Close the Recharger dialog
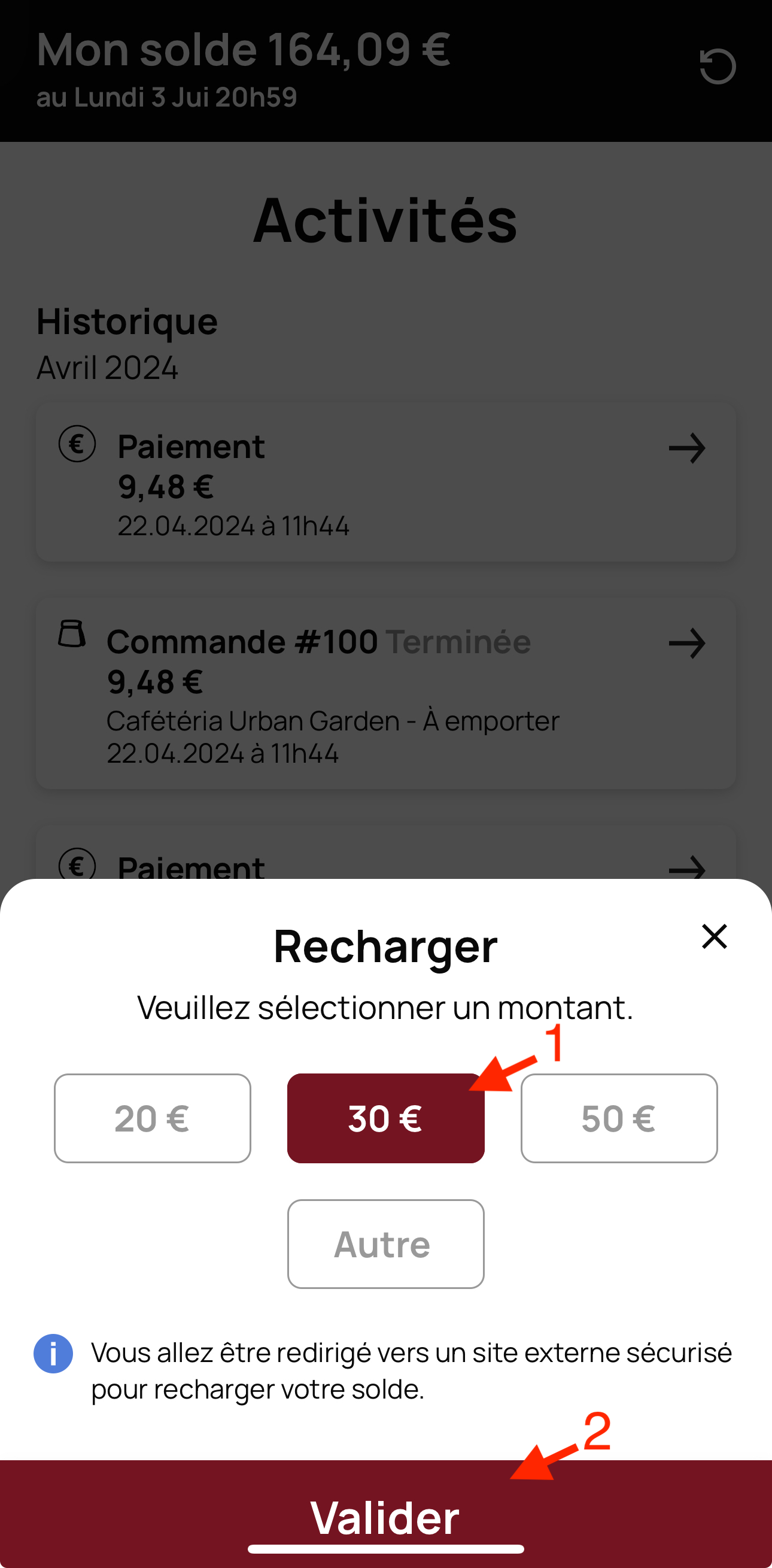772x1568 pixels. 714,936
